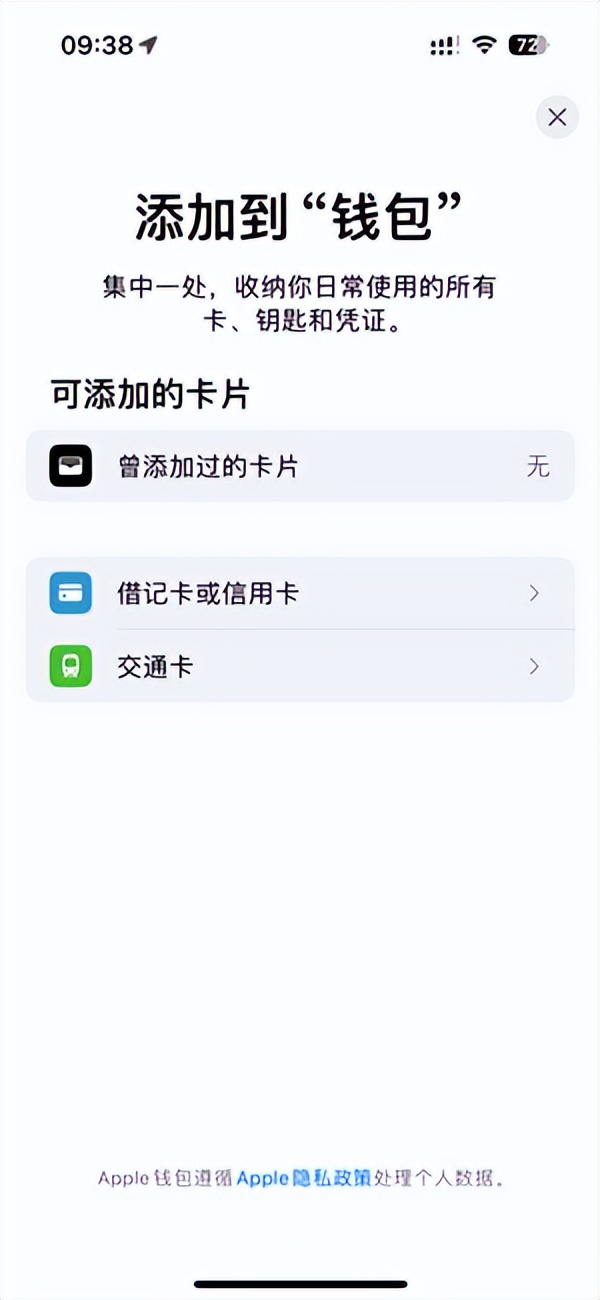Select 借记卡或信用卡 to add a card

click(300, 593)
